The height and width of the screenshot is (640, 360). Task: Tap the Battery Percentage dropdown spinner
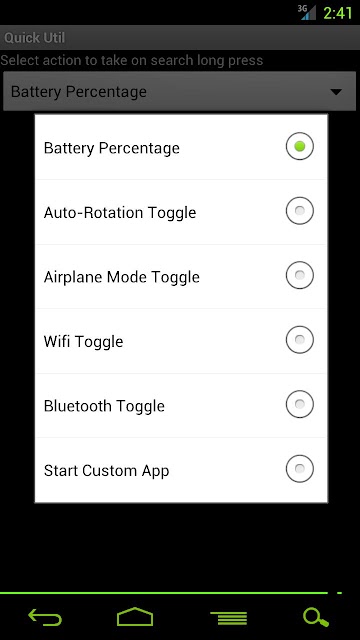click(180, 91)
